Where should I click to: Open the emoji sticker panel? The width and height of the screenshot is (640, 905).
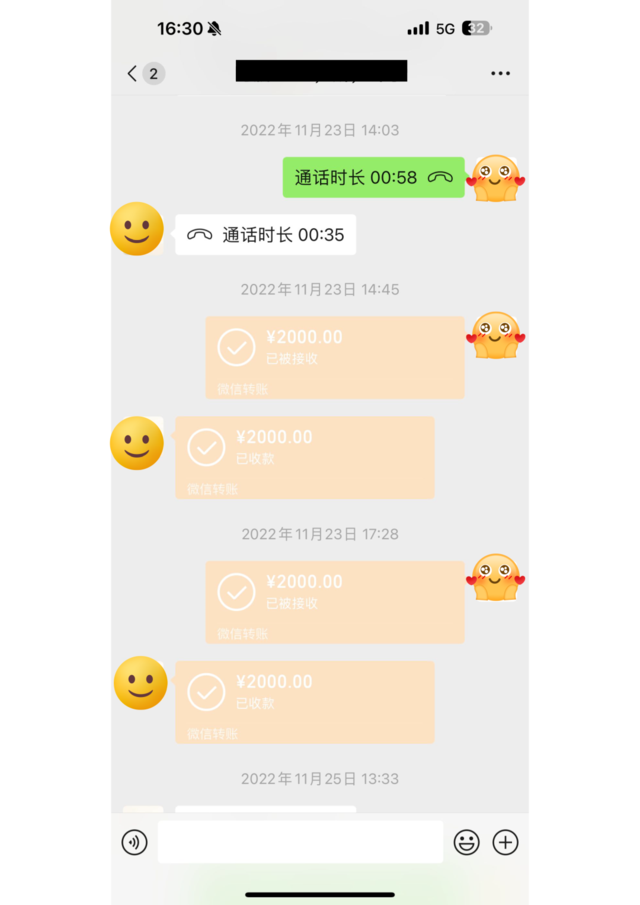pyautogui.click(x=466, y=842)
